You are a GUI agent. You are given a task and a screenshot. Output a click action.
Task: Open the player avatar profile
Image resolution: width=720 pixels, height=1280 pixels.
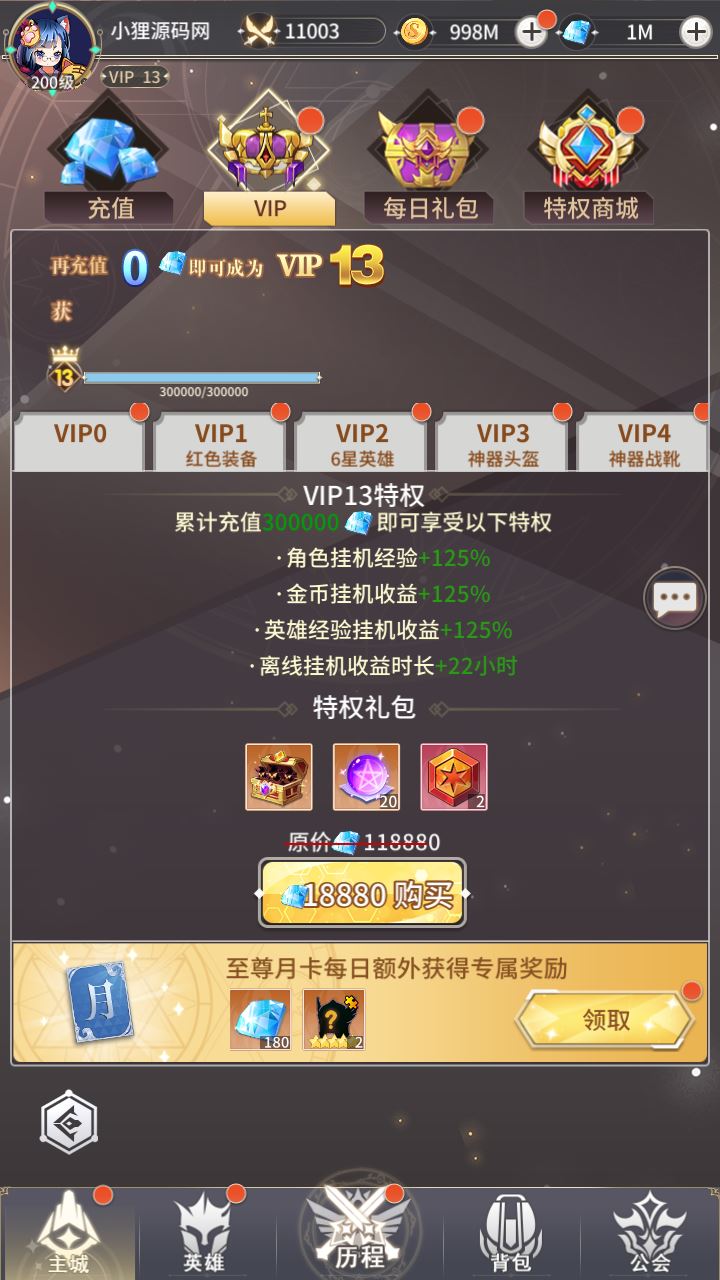tap(50, 45)
